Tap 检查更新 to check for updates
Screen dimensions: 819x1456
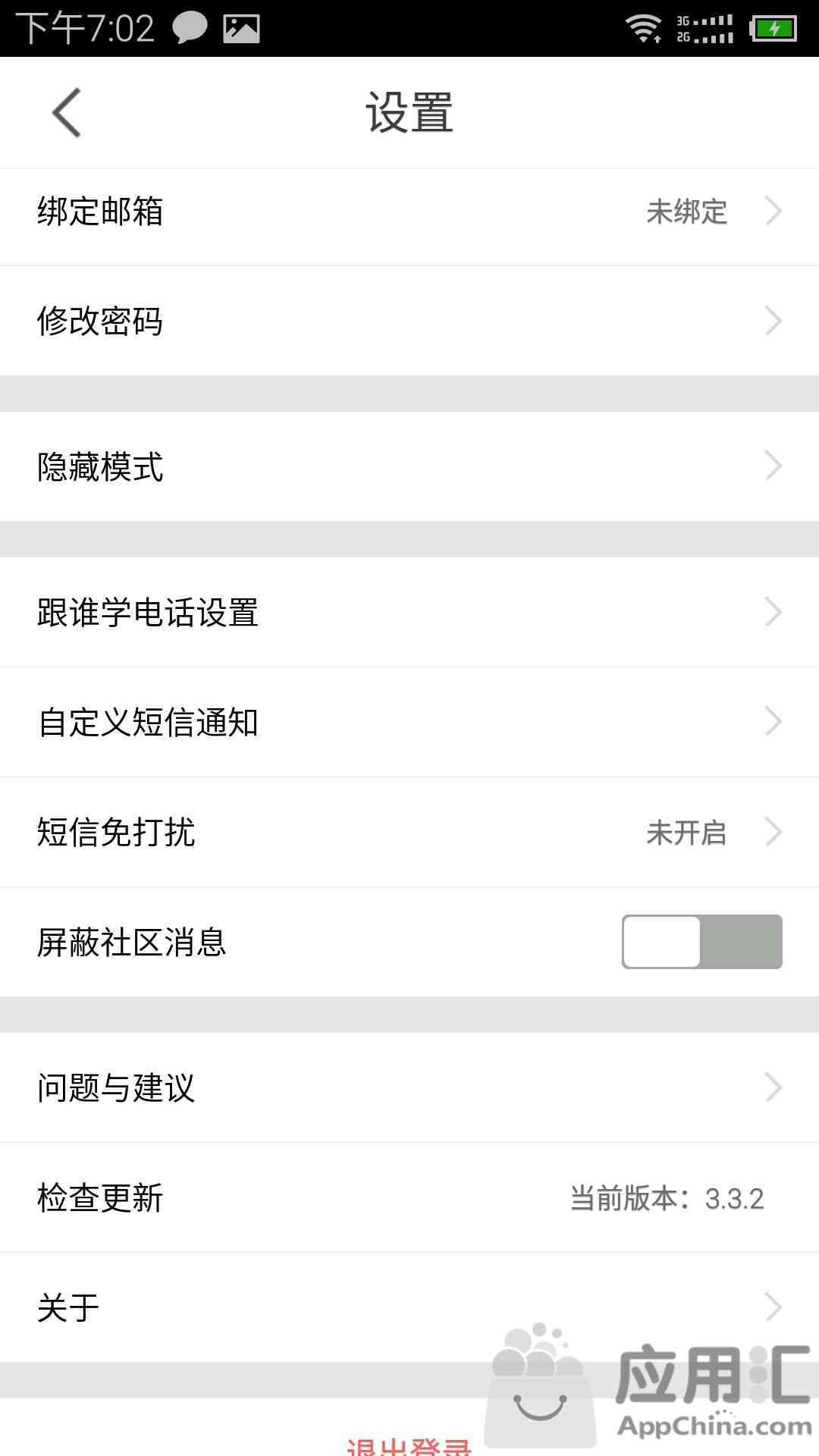coord(409,1197)
